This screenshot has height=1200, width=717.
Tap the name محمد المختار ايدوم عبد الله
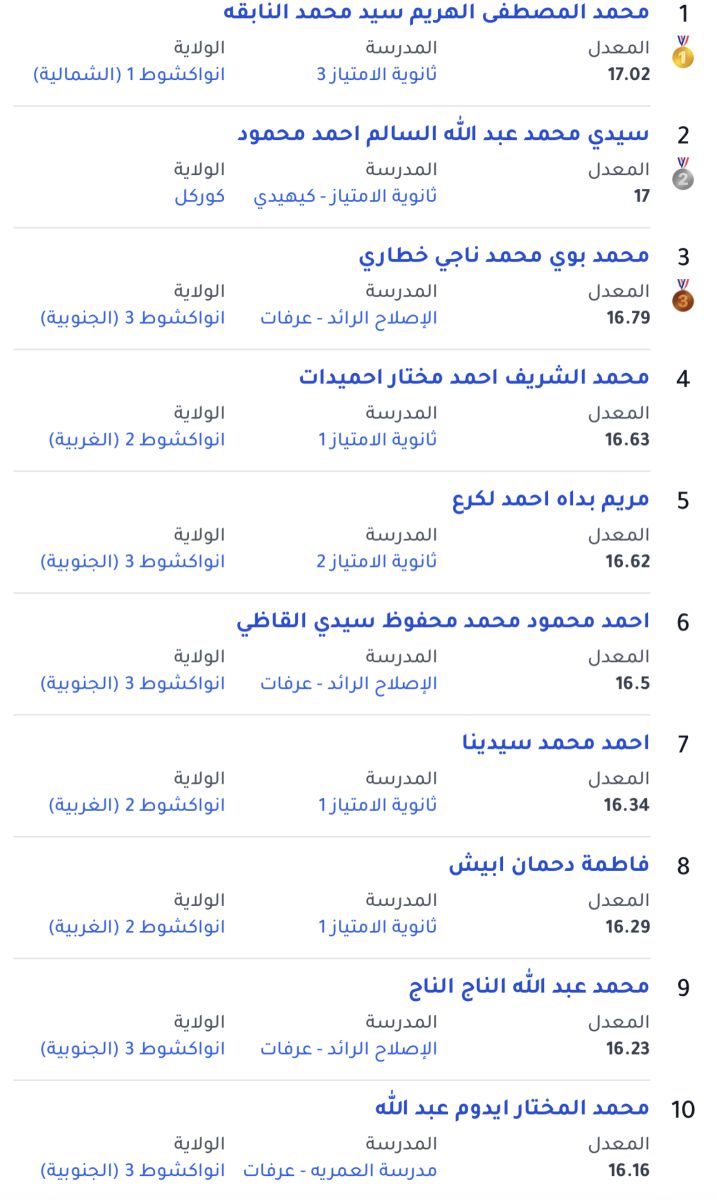[x=512, y=1109]
